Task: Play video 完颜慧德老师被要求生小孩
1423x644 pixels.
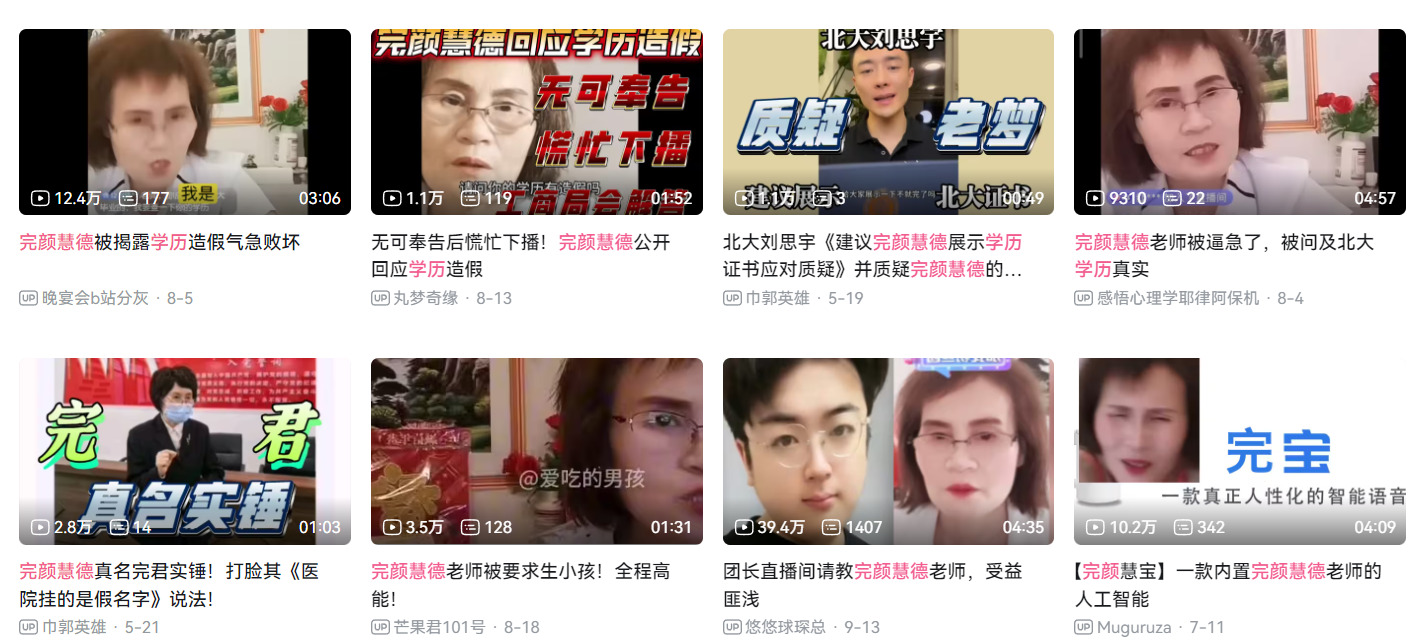Action: click(536, 451)
